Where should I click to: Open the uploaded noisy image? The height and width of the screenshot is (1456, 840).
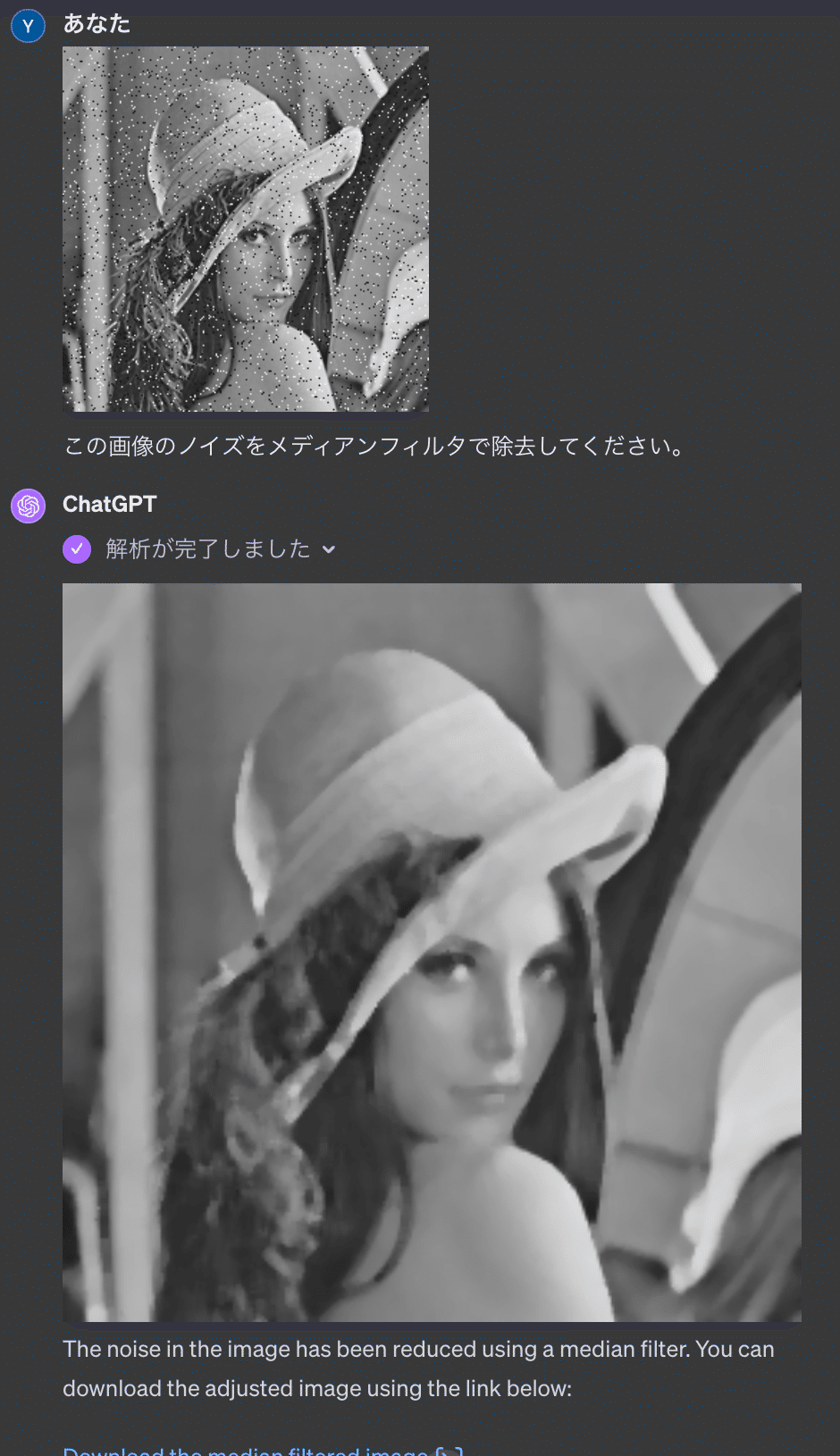coord(246,229)
